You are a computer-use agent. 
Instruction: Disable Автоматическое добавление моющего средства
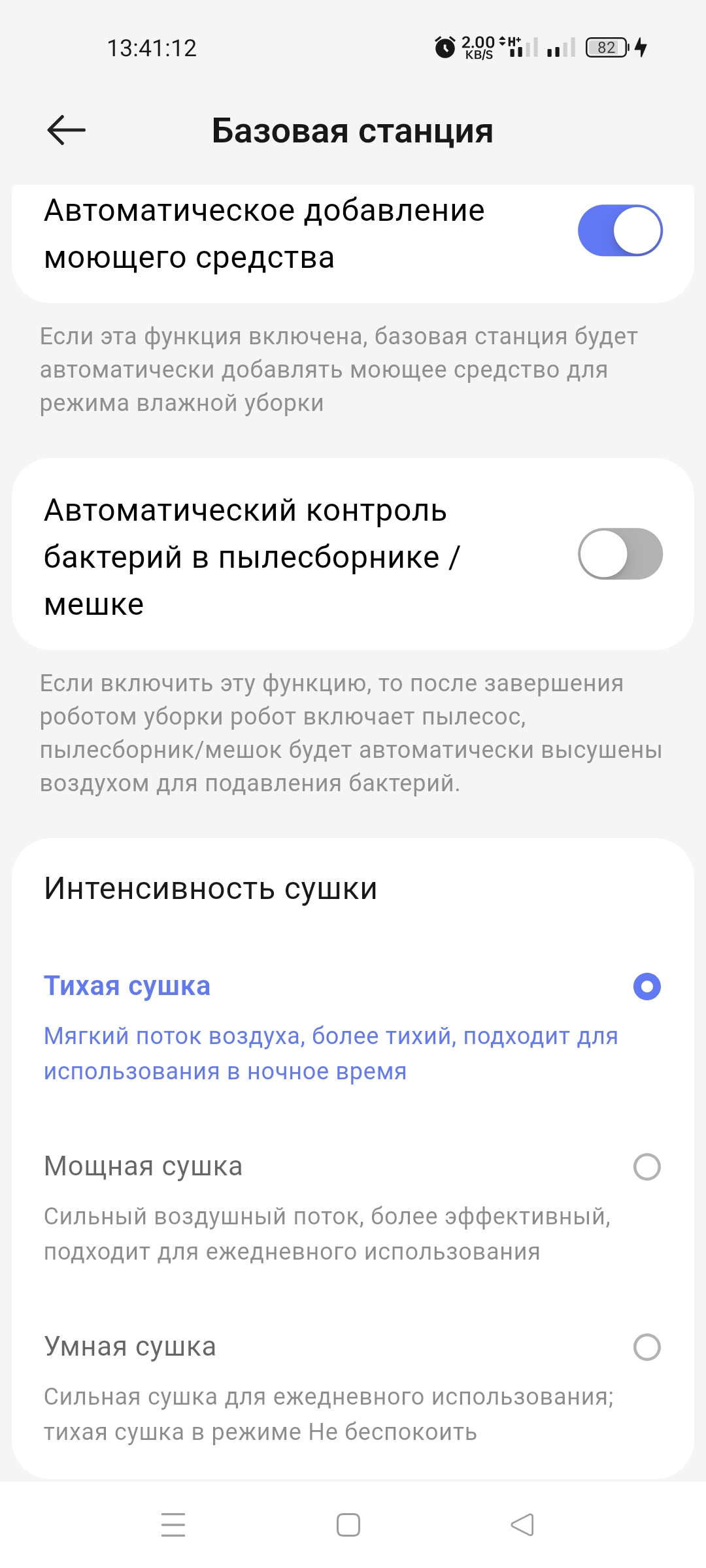click(620, 231)
